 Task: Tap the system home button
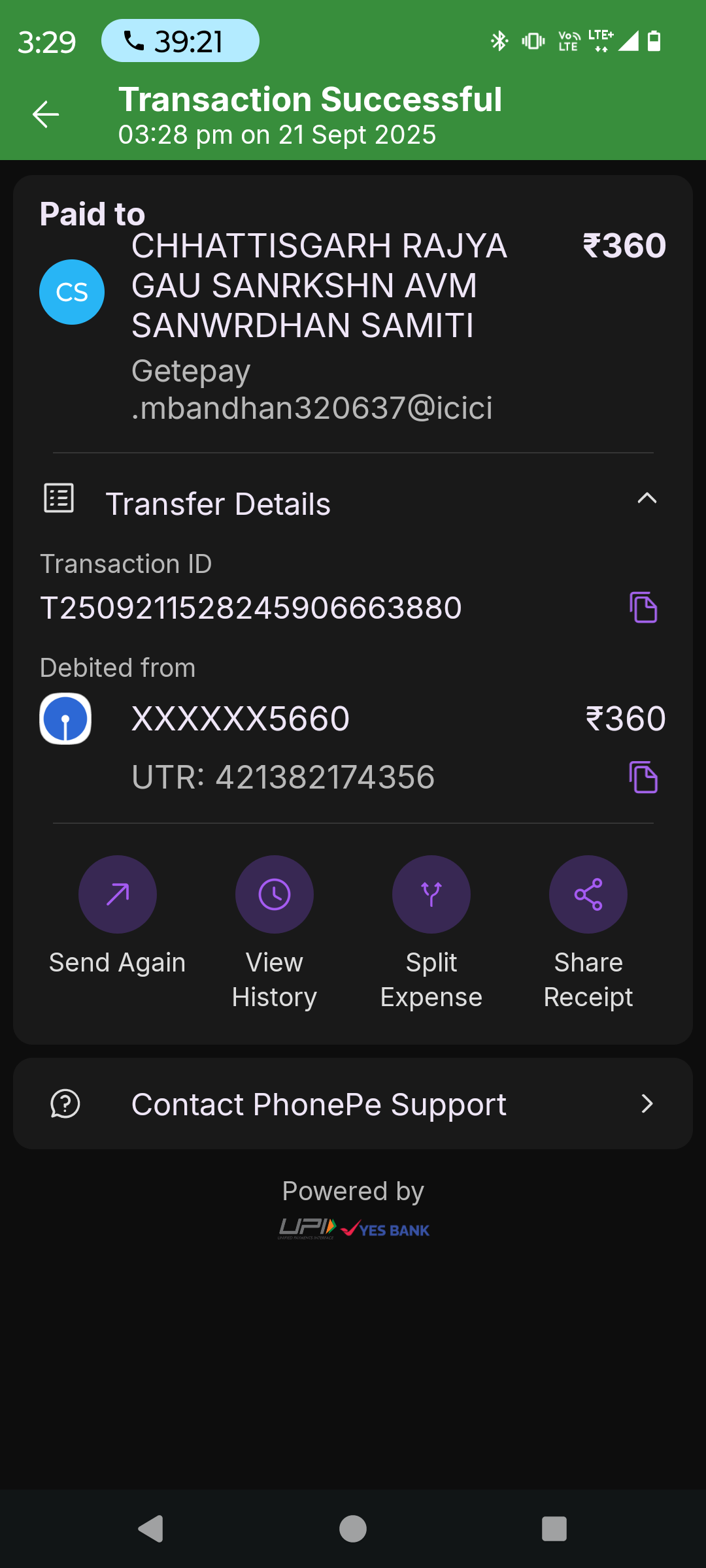click(353, 1529)
